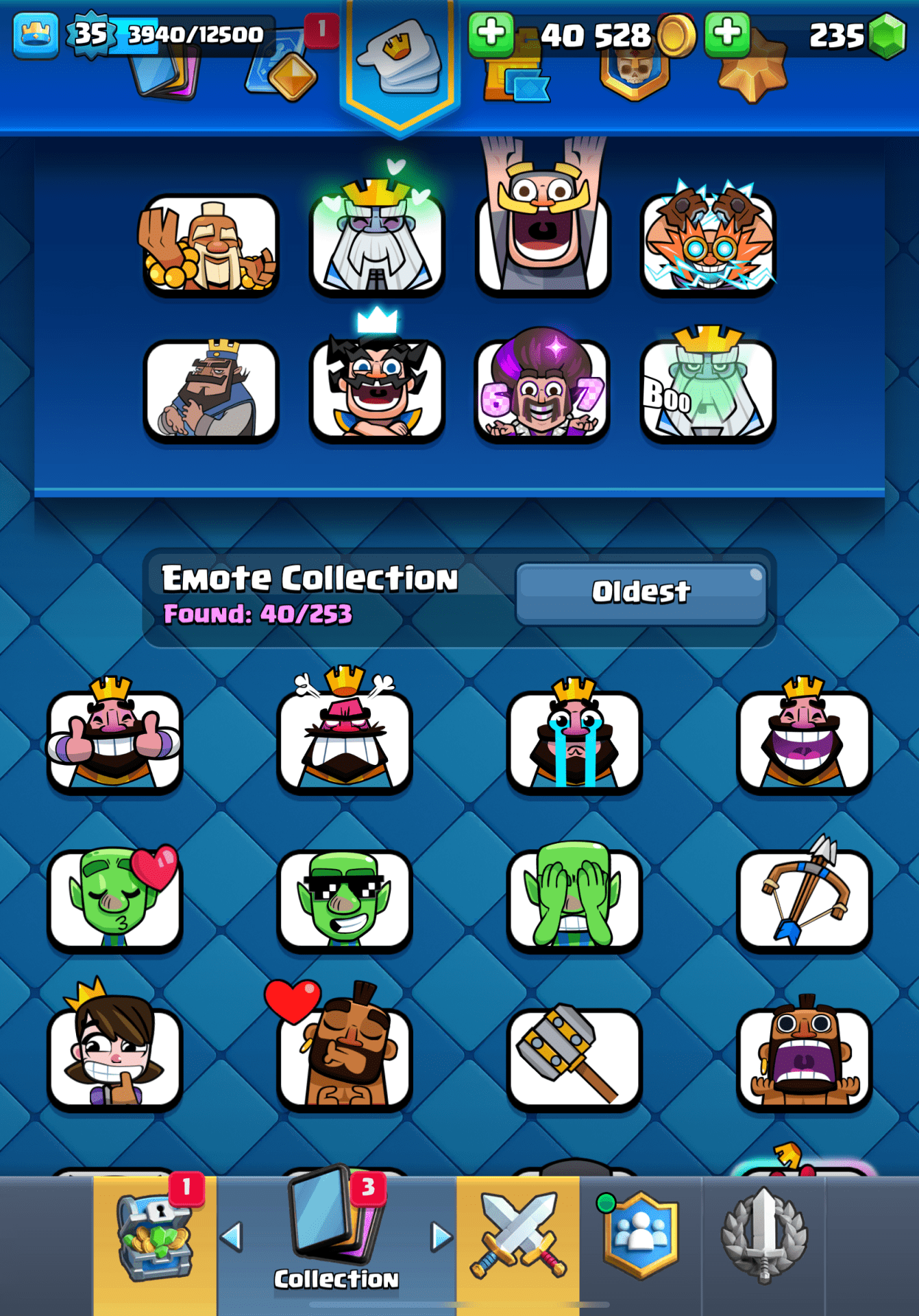Open the player profile crown icon
Screen dimensions: 919x1316
[36, 34]
